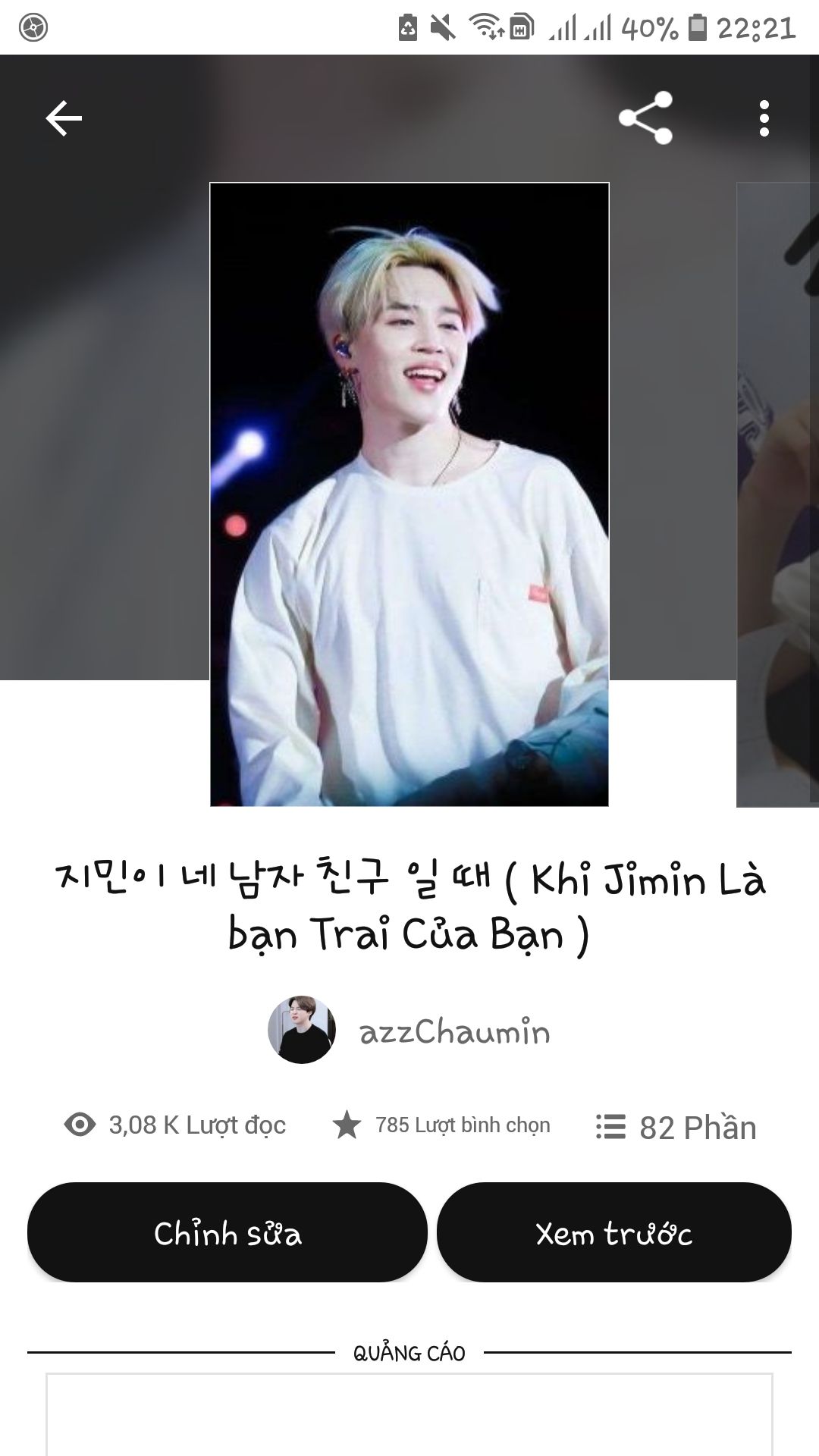Open the three-dot overflow menu

click(764, 118)
